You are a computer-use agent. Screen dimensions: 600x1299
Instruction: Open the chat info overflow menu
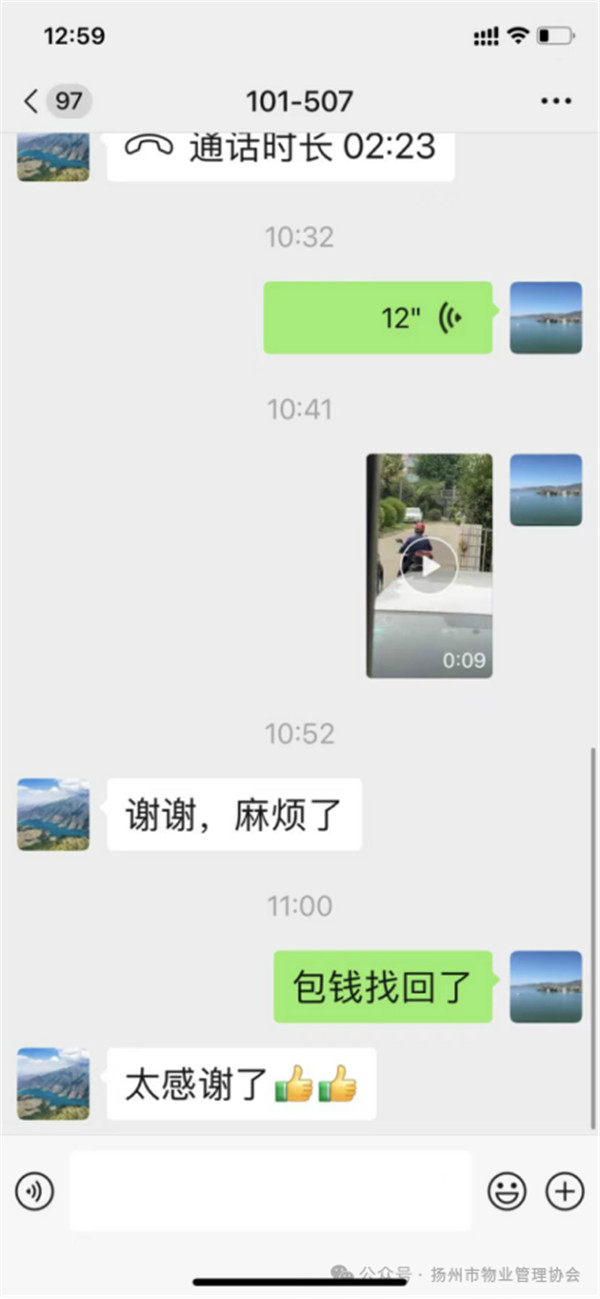555,101
